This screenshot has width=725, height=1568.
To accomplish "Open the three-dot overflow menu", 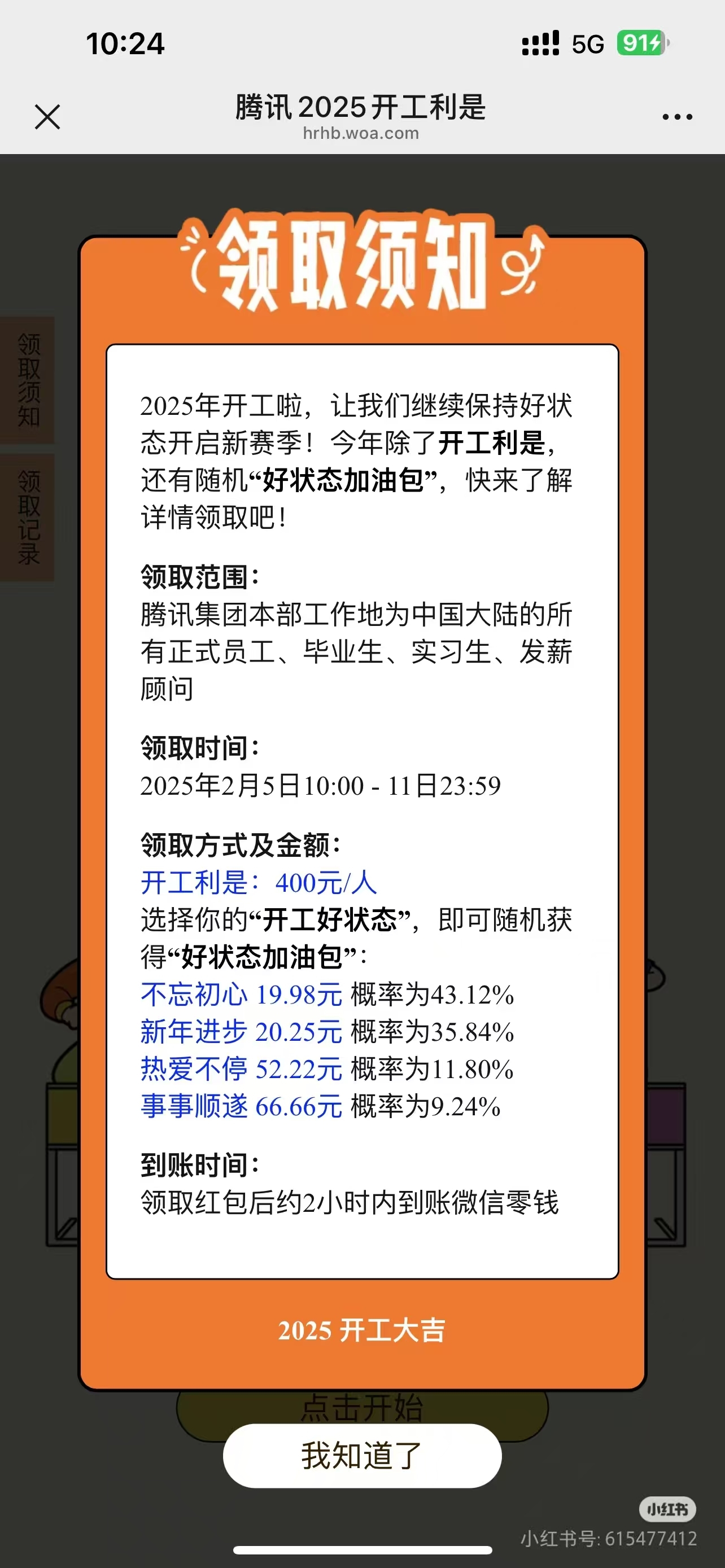I will (677, 117).
